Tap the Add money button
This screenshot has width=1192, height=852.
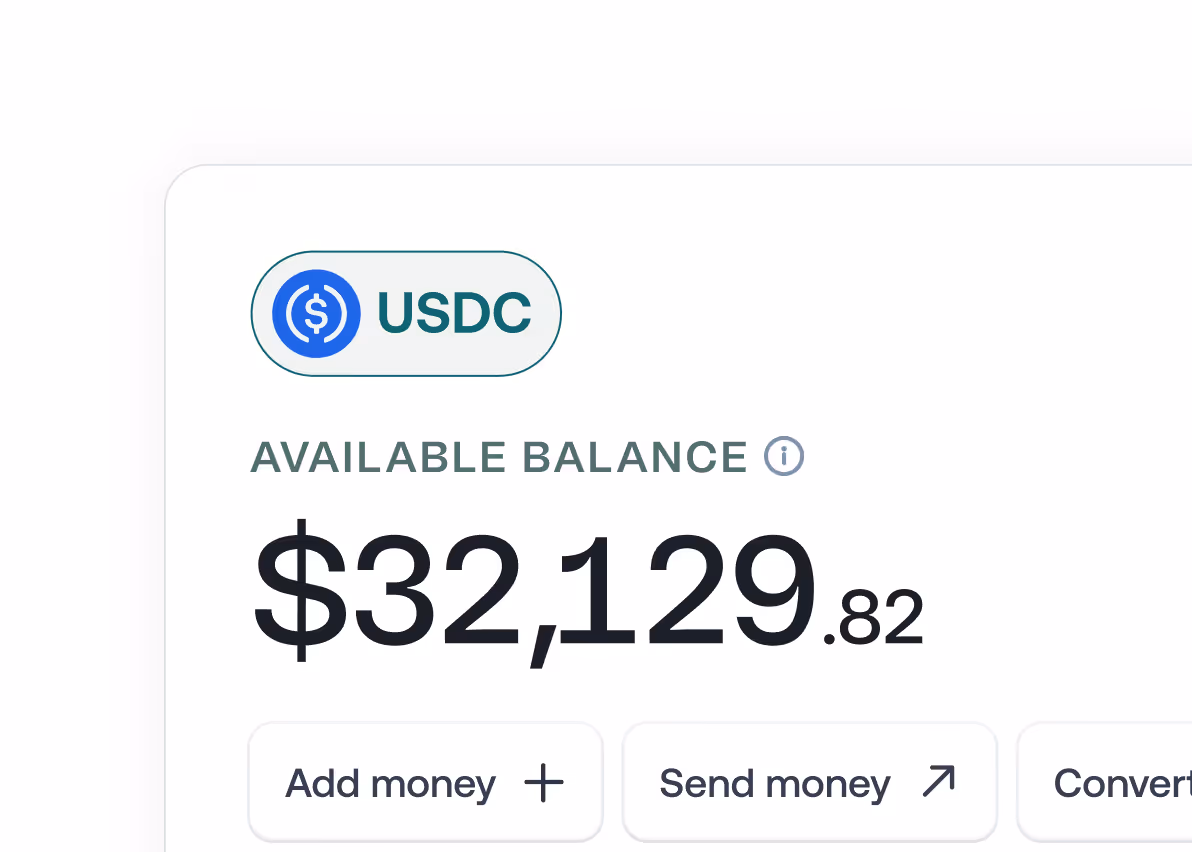[x=426, y=782]
